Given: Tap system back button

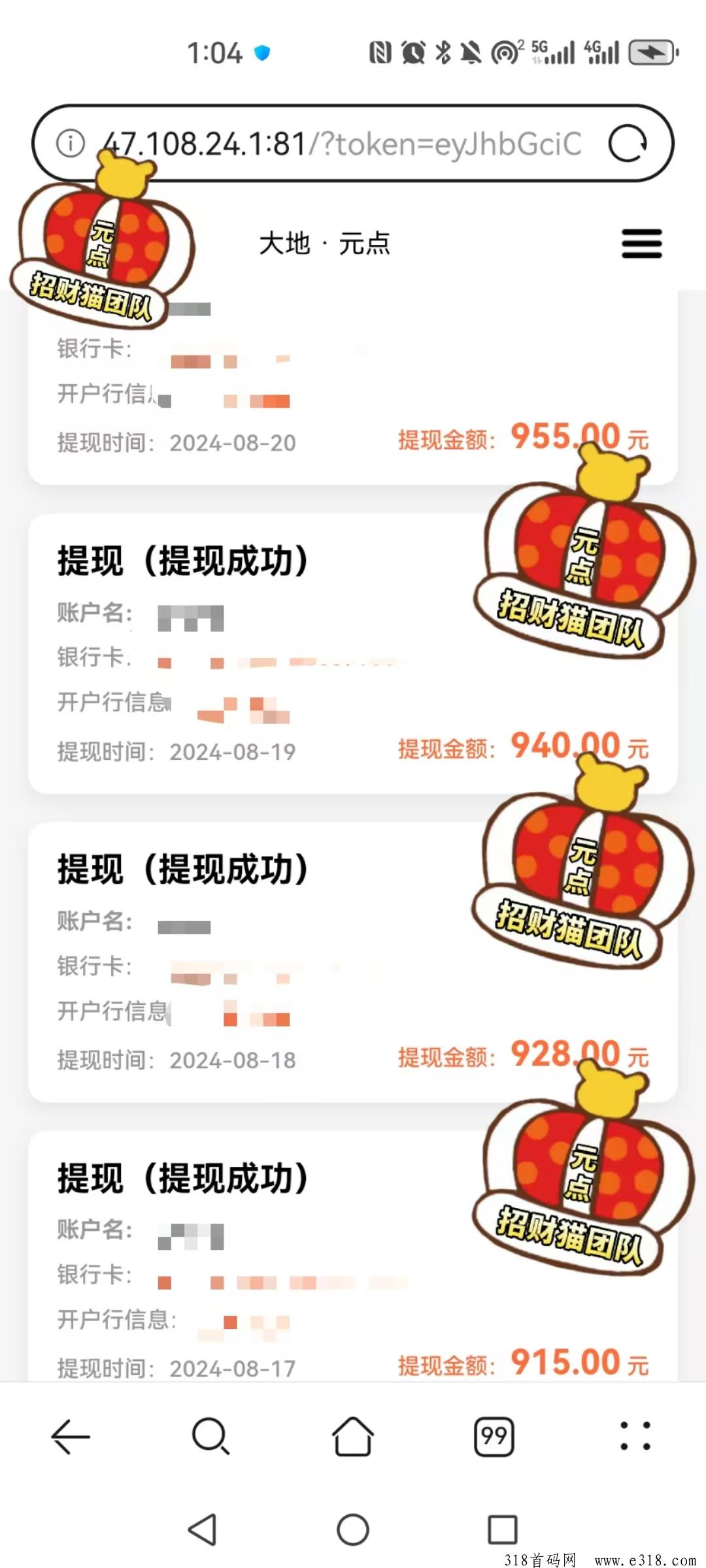Looking at the screenshot, I should click(x=202, y=1529).
